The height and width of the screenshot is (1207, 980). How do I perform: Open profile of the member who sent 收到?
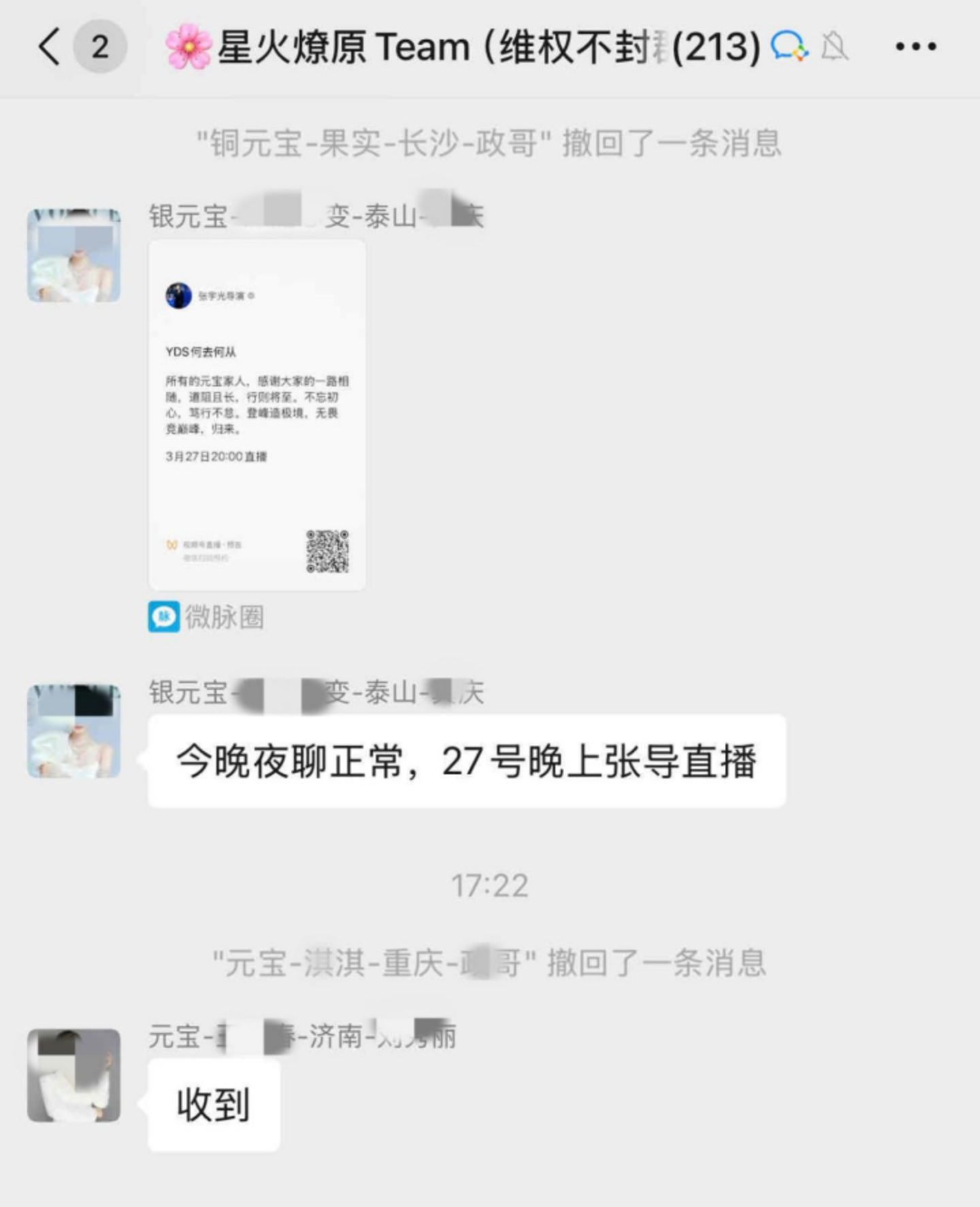tap(73, 1075)
